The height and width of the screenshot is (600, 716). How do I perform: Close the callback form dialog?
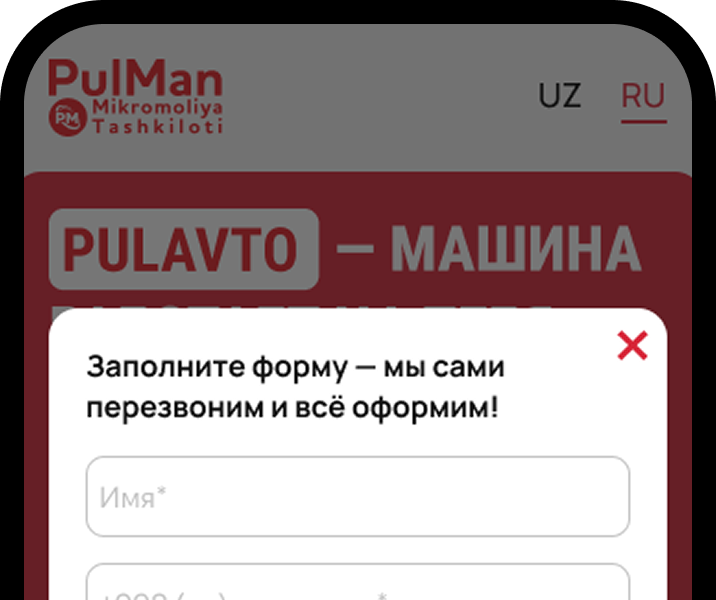[x=632, y=346]
